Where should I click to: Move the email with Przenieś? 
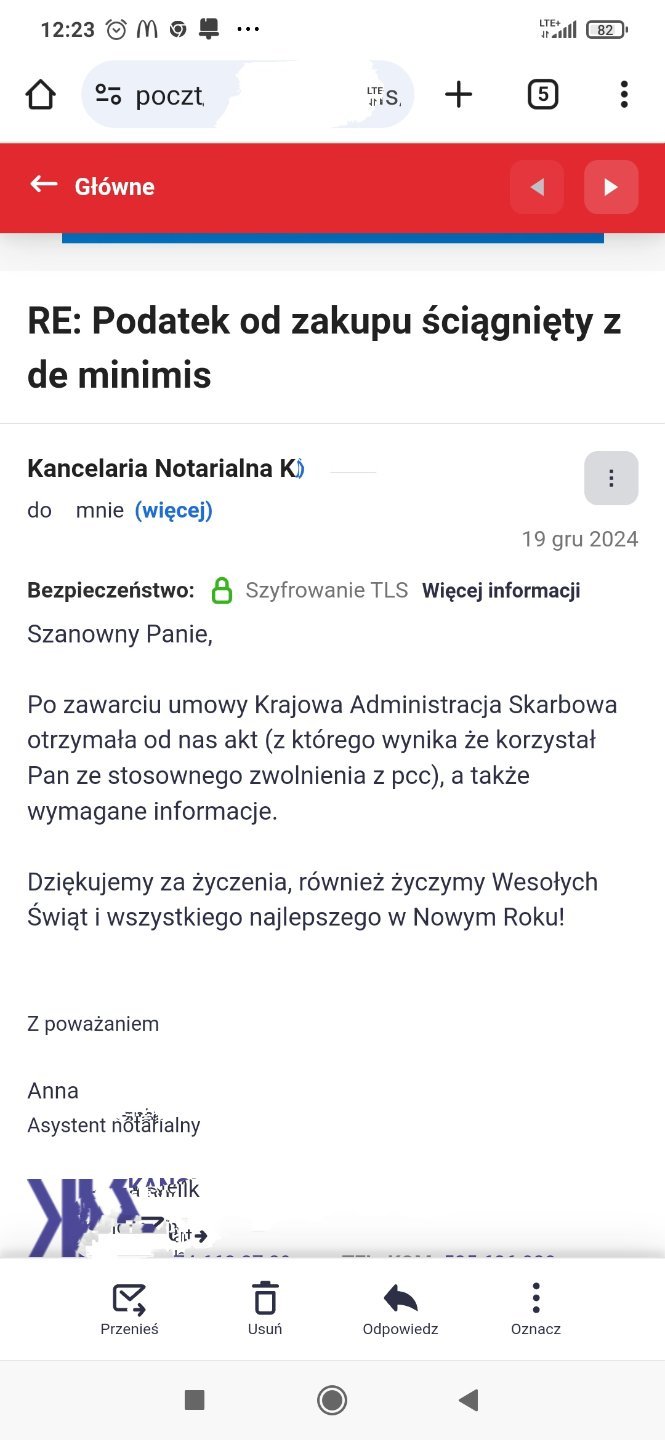(x=129, y=1309)
